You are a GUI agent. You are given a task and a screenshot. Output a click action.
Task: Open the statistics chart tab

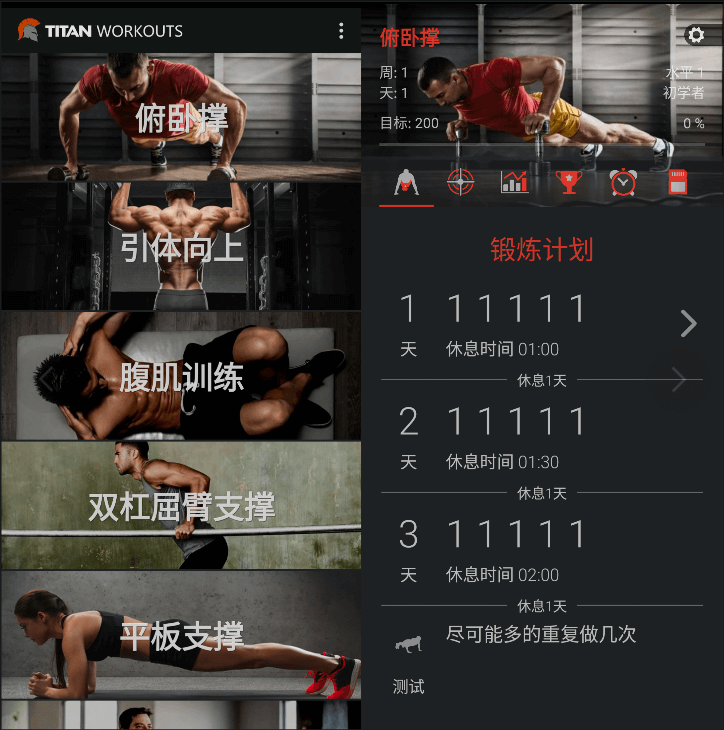515,183
